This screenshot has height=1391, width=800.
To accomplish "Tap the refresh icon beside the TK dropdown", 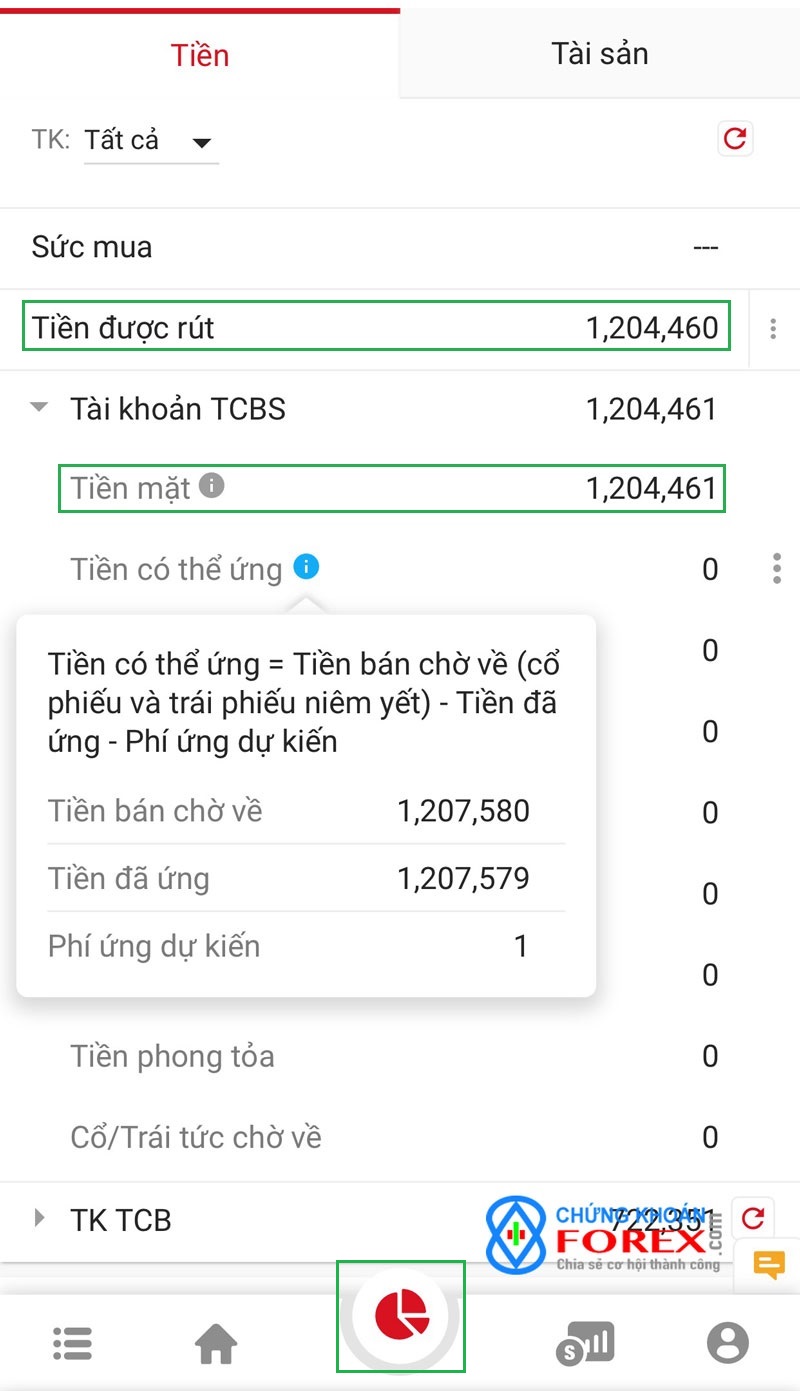I will [735, 139].
